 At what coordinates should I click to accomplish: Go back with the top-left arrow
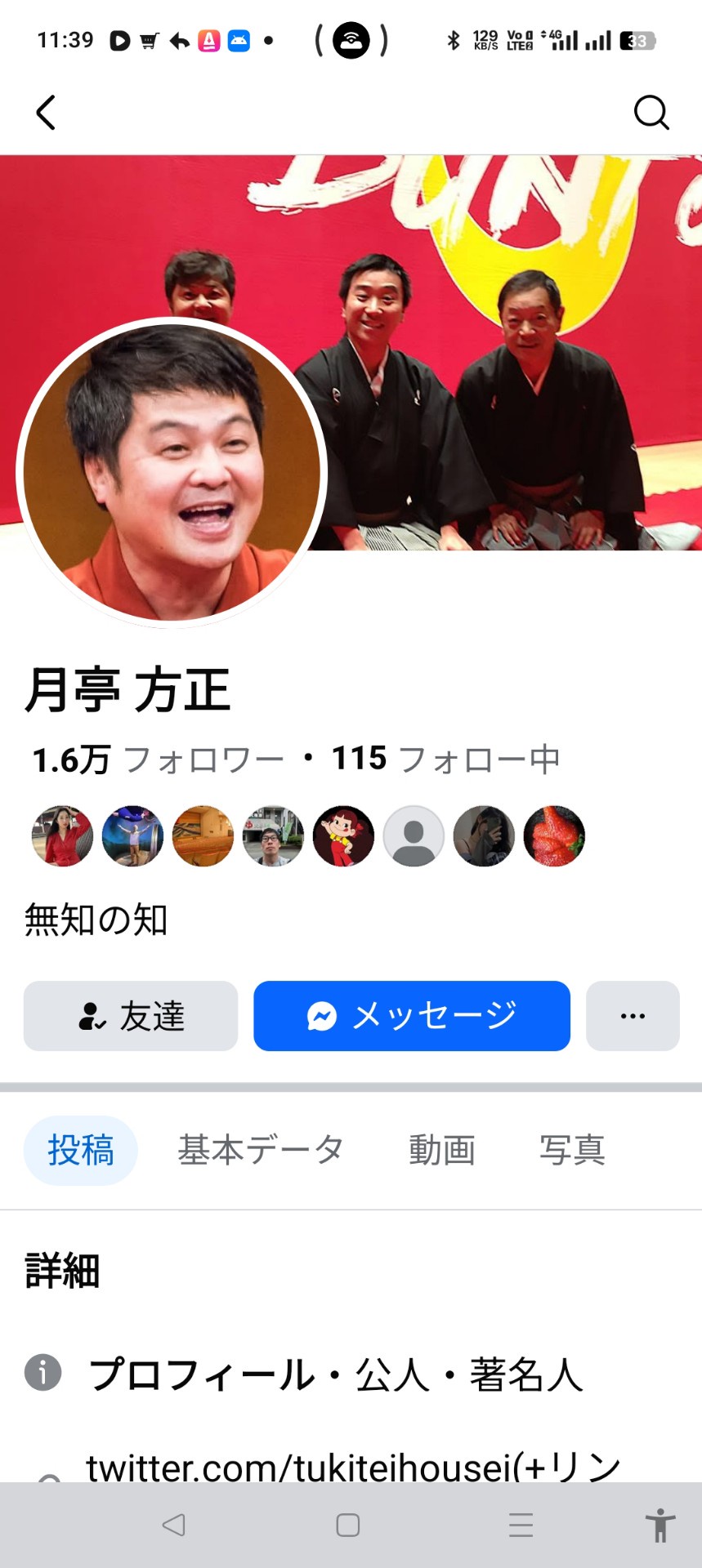(x=46, y=113)
